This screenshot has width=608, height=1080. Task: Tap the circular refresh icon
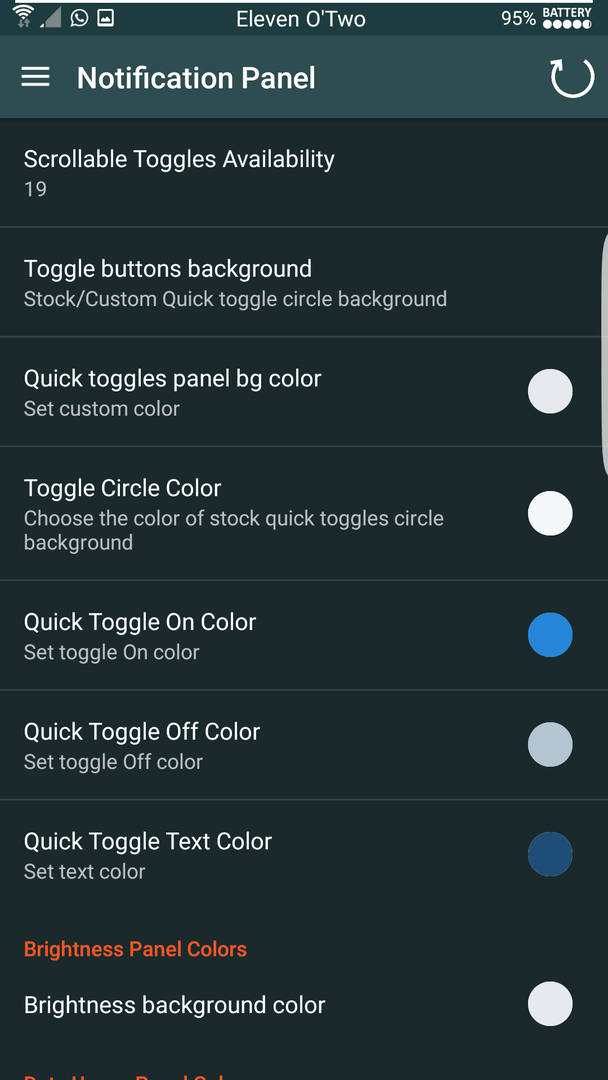(x=572, y=77)
